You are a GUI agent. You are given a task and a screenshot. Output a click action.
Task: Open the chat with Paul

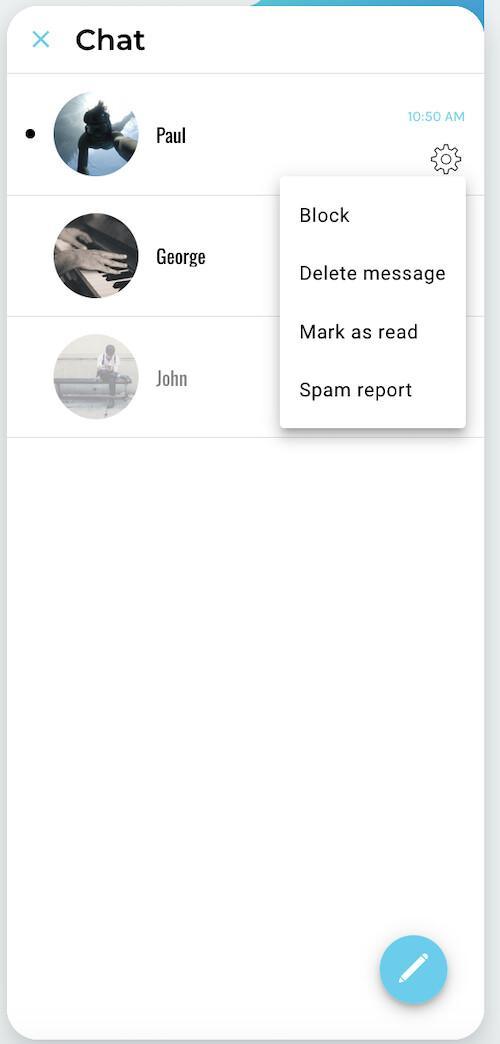pos(245,134)
